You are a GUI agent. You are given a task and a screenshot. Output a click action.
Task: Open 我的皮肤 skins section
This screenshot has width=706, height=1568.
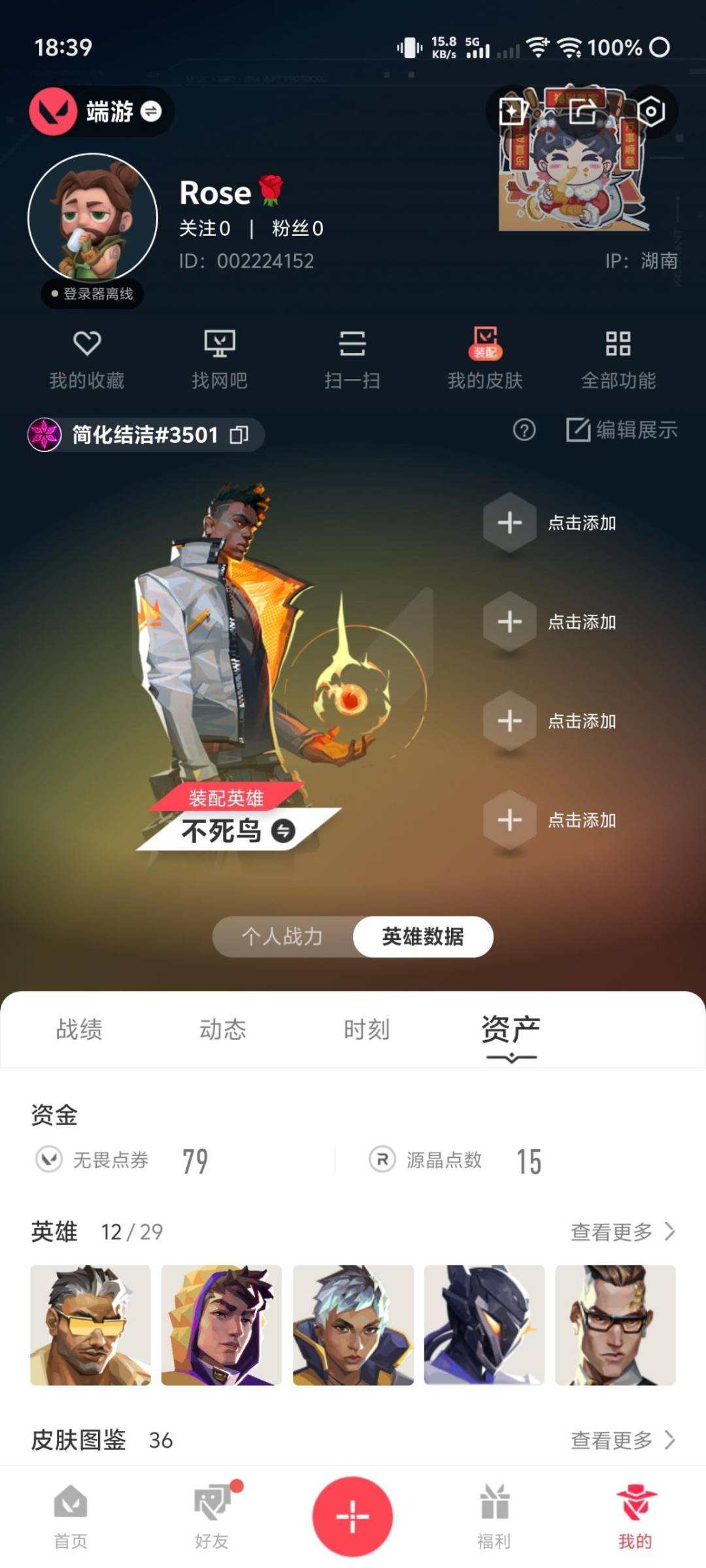486,358
